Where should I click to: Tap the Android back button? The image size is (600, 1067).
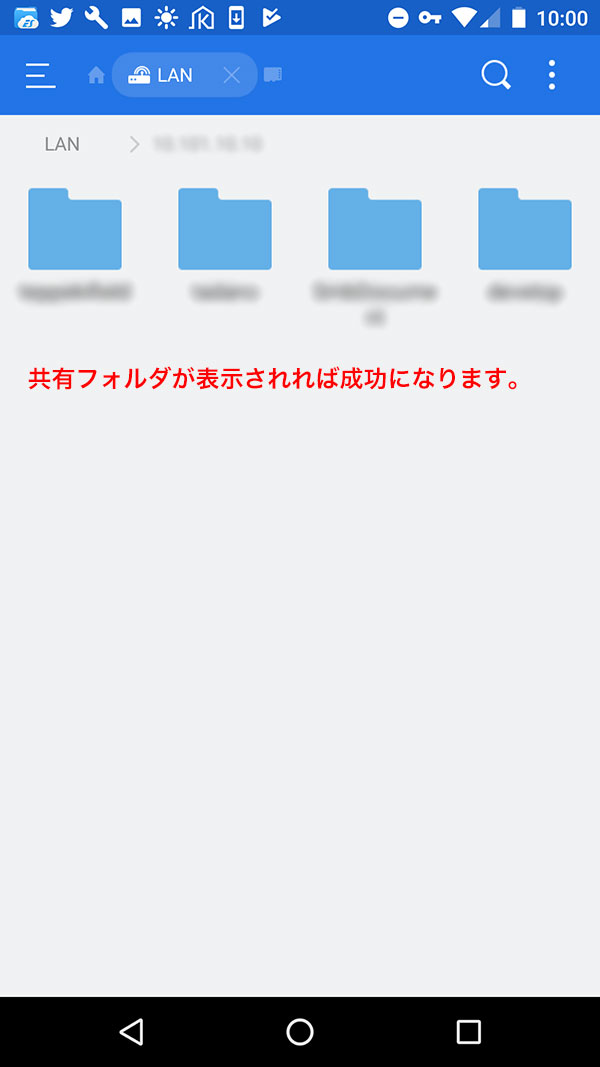point(131,1032)
